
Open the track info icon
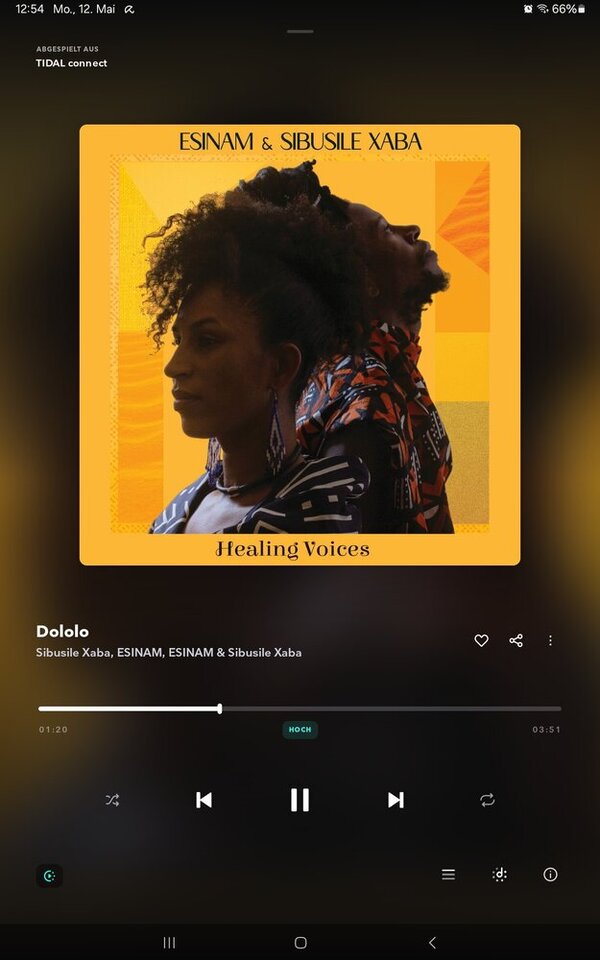tap(550, 874)
